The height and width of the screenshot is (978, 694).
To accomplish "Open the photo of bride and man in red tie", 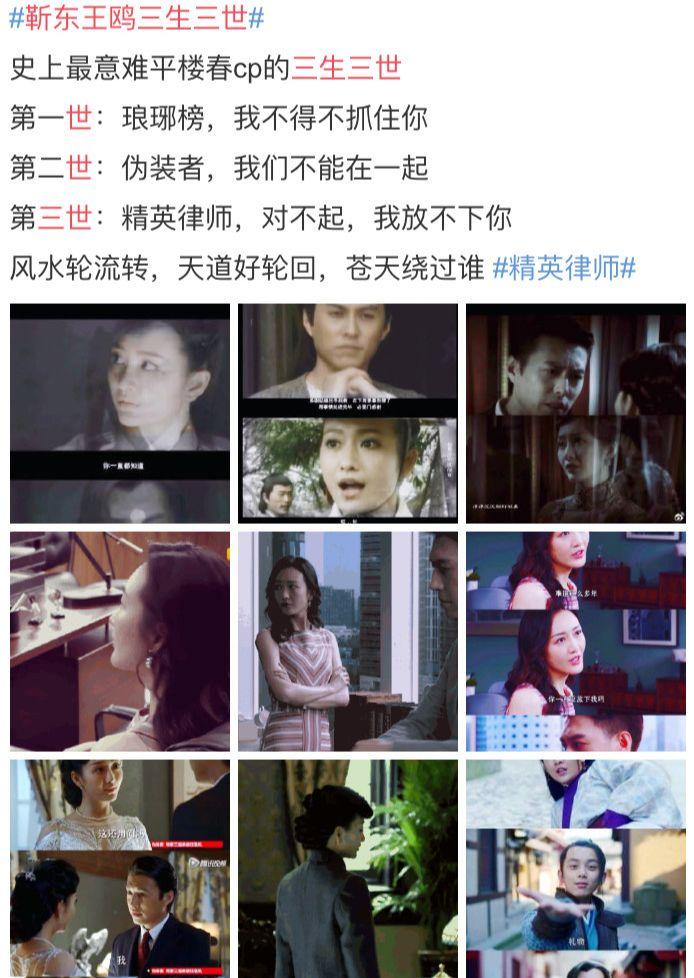I will 120,868.
